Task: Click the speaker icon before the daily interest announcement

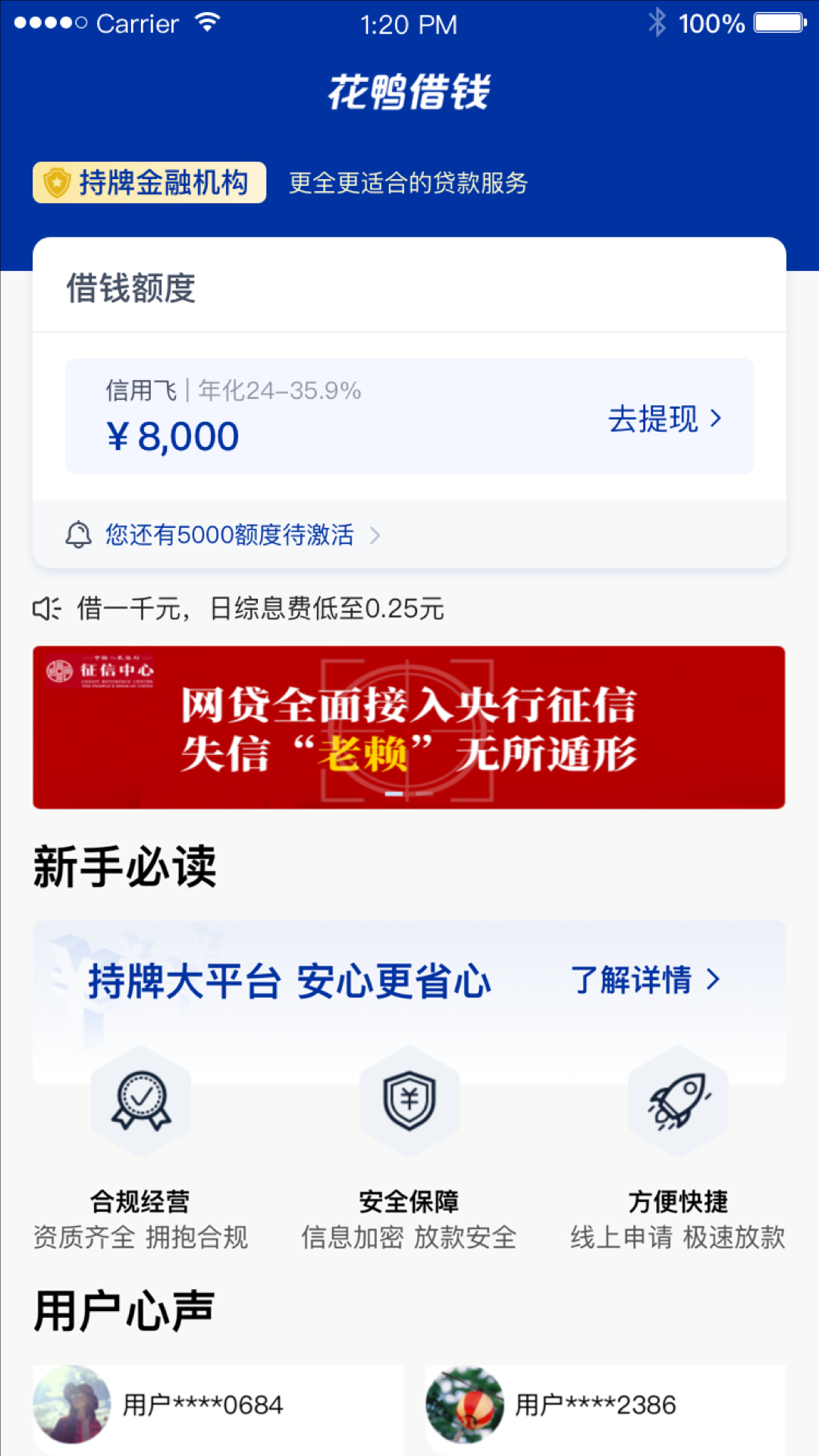Action: 45,607
